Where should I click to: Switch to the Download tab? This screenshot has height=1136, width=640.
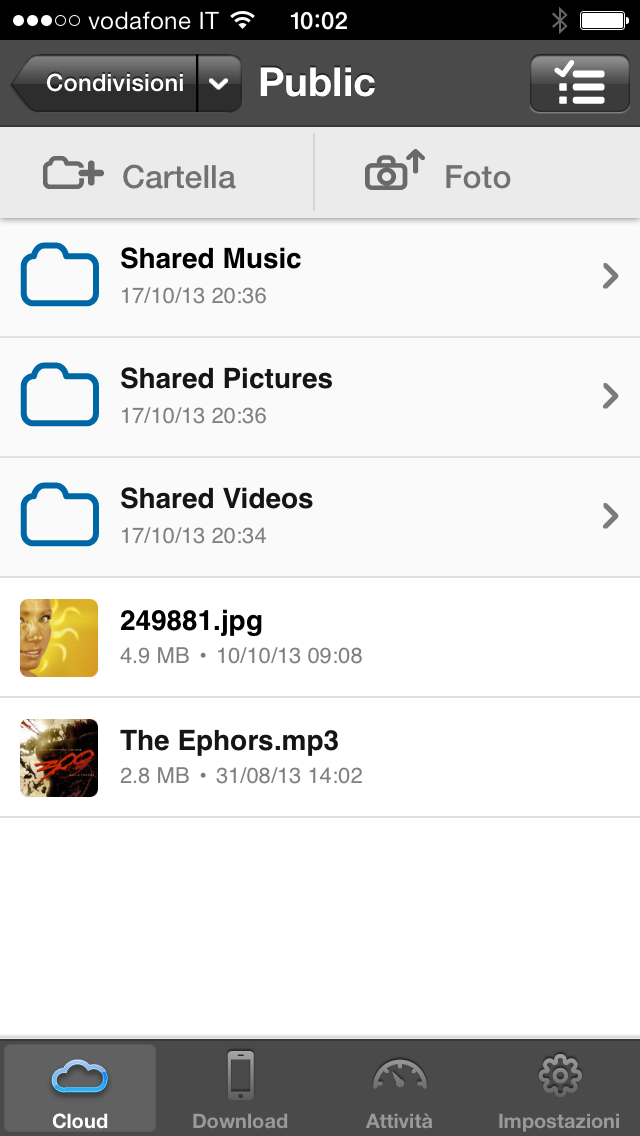pos(240,1089)
